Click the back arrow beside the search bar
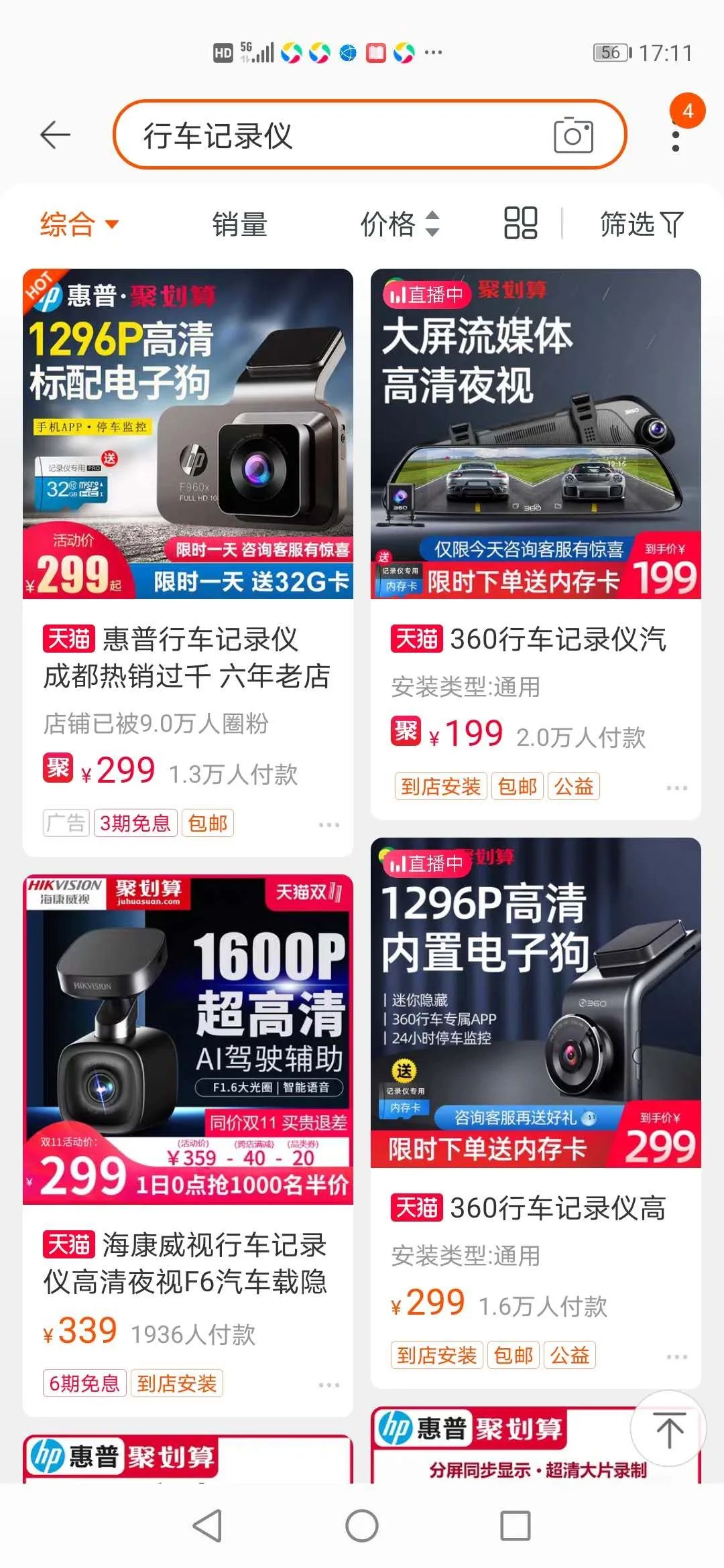Viewport: 724px width, 1568px height. click(x=55, y=134)
